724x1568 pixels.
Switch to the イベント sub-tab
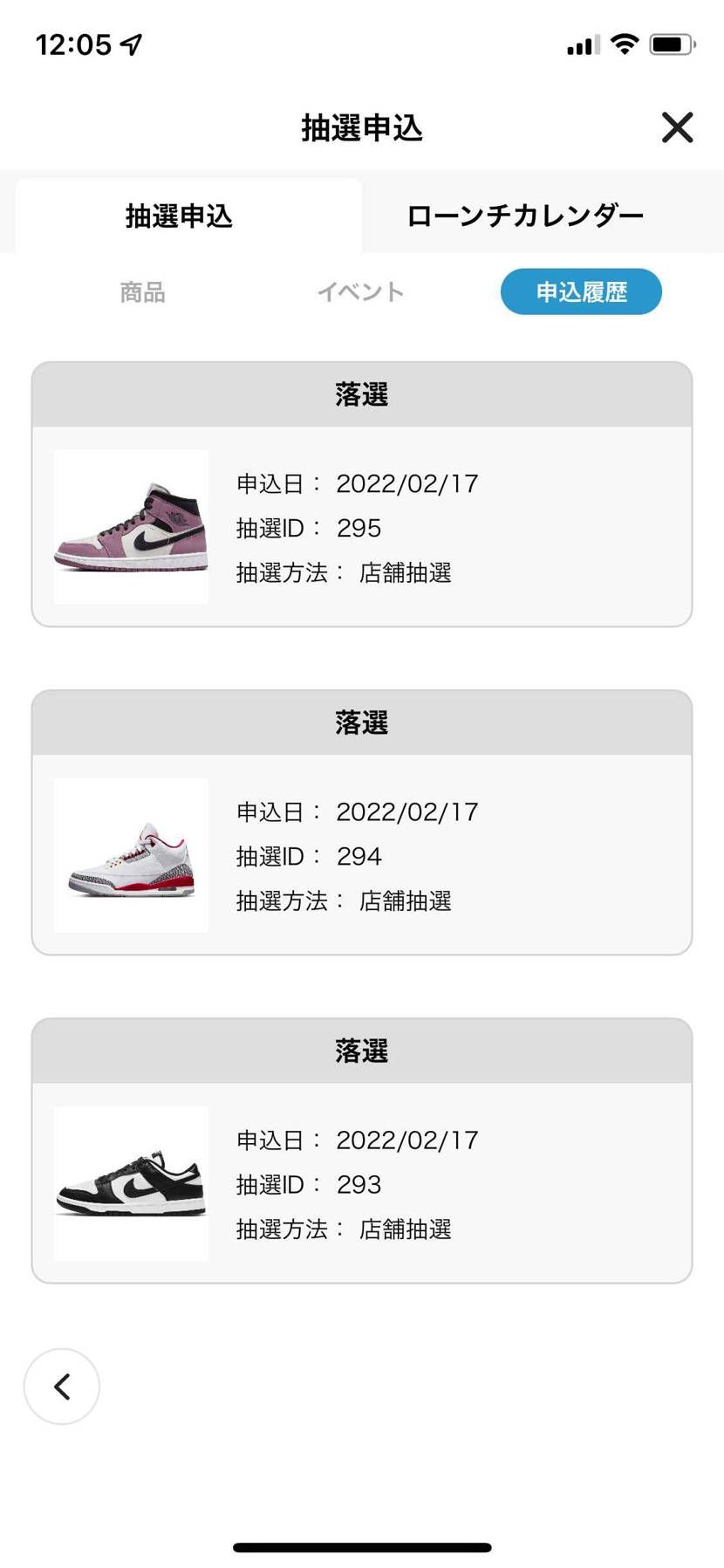coord(360,292)
